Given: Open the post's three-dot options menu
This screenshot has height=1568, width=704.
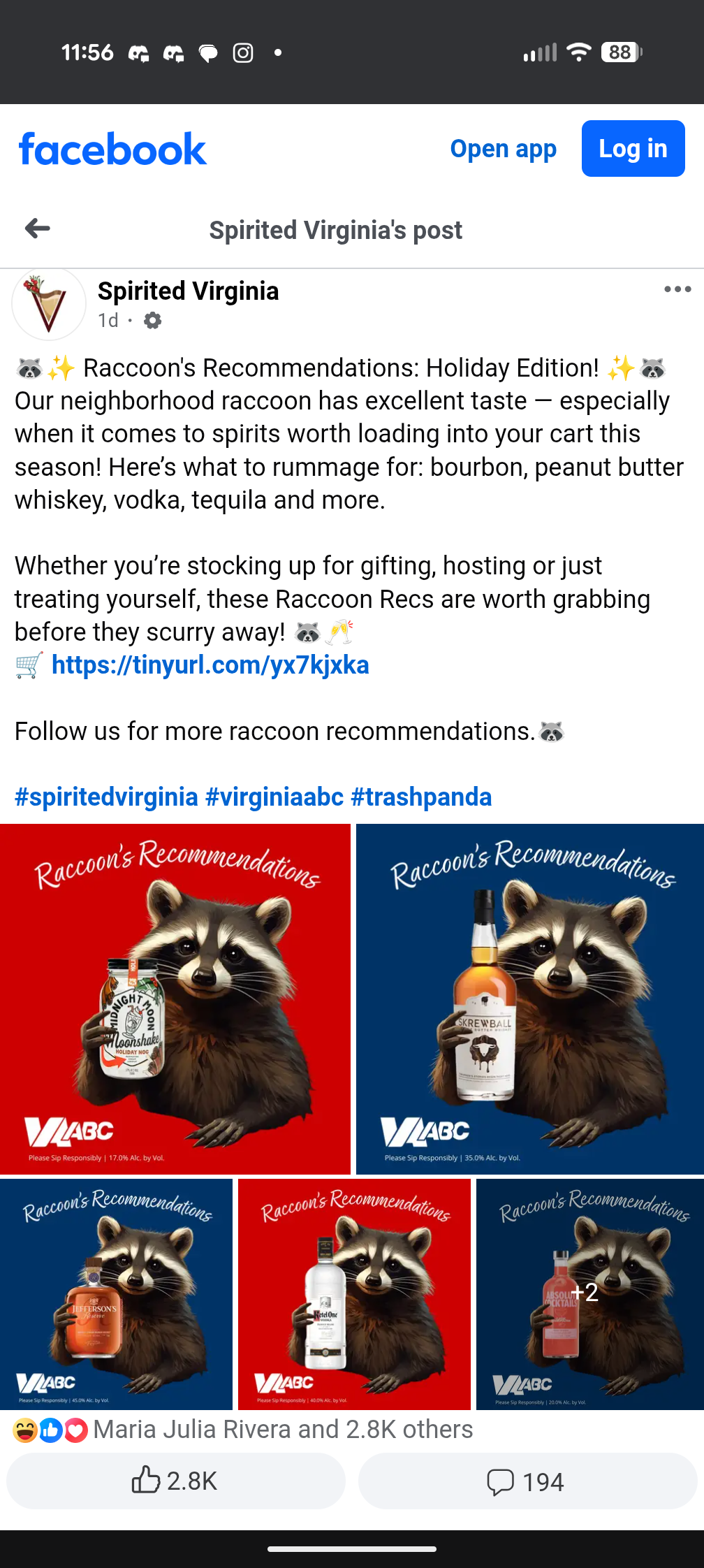Looking at the screenshot, I should coord(677,289).
